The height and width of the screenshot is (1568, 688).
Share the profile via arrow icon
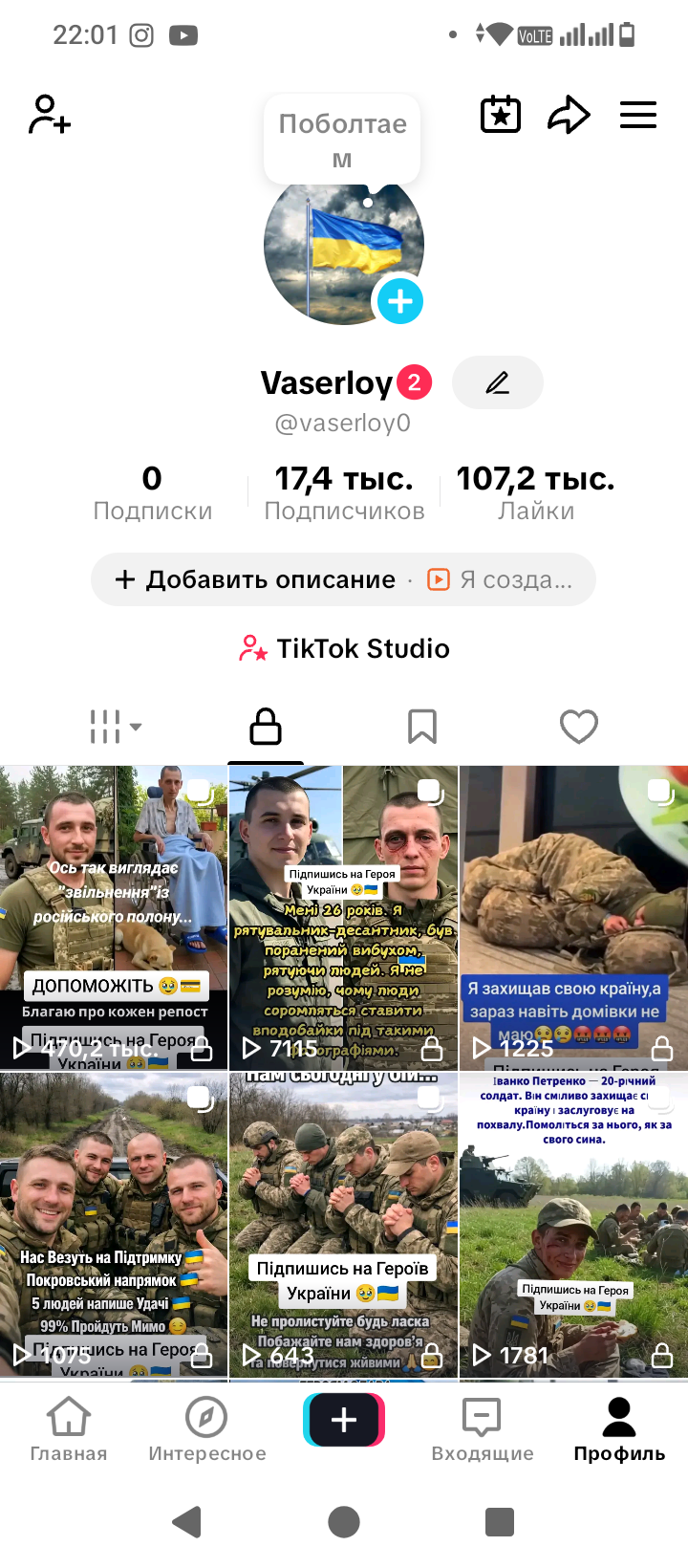569,116
